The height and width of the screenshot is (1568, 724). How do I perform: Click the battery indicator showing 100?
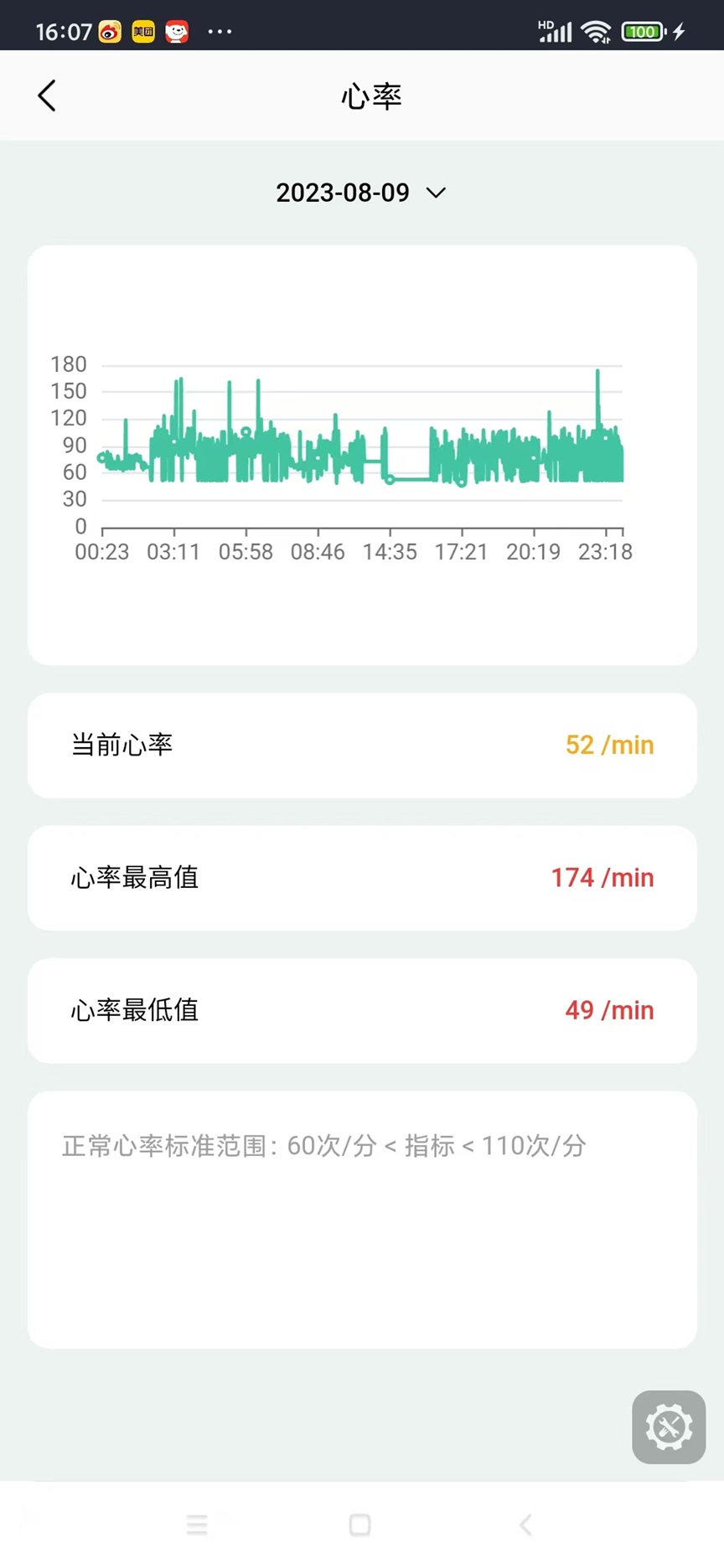644,31
